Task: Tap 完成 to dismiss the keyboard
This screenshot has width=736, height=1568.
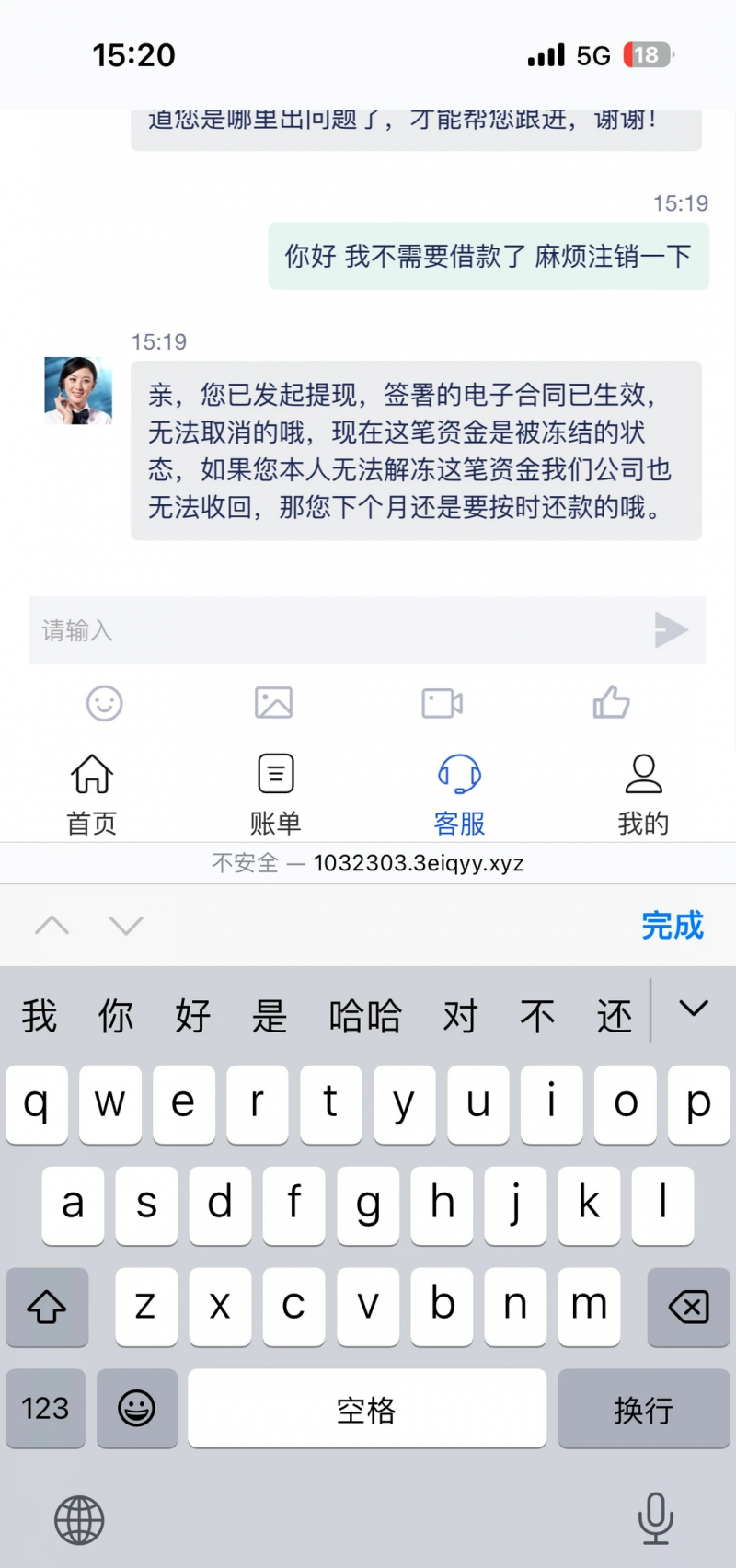Action: point(673,926)
